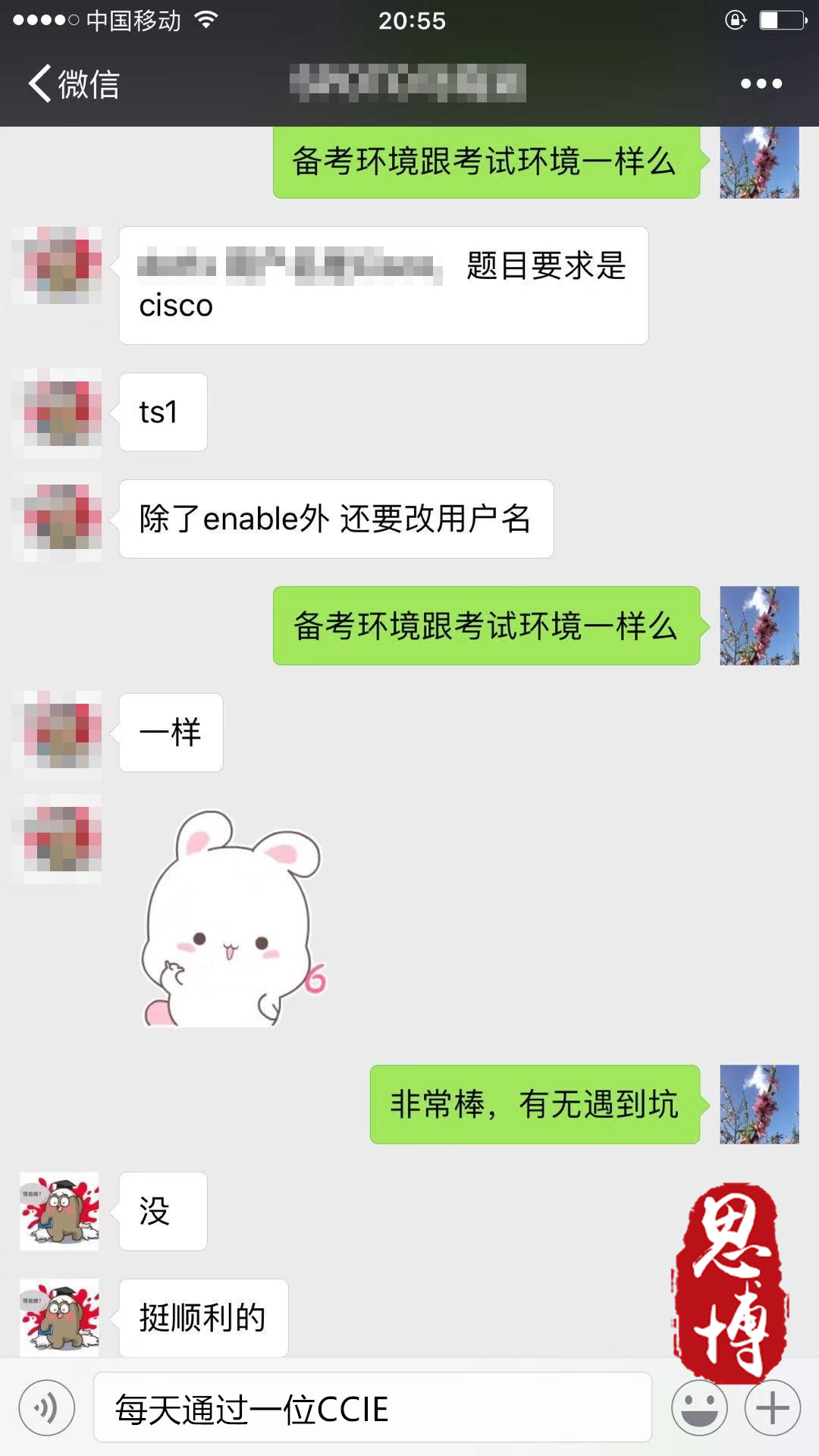The image size is (819, 1456).
Task: Open the chat details overflow menu
Action: pyautogui.click(x=761, y=83)
